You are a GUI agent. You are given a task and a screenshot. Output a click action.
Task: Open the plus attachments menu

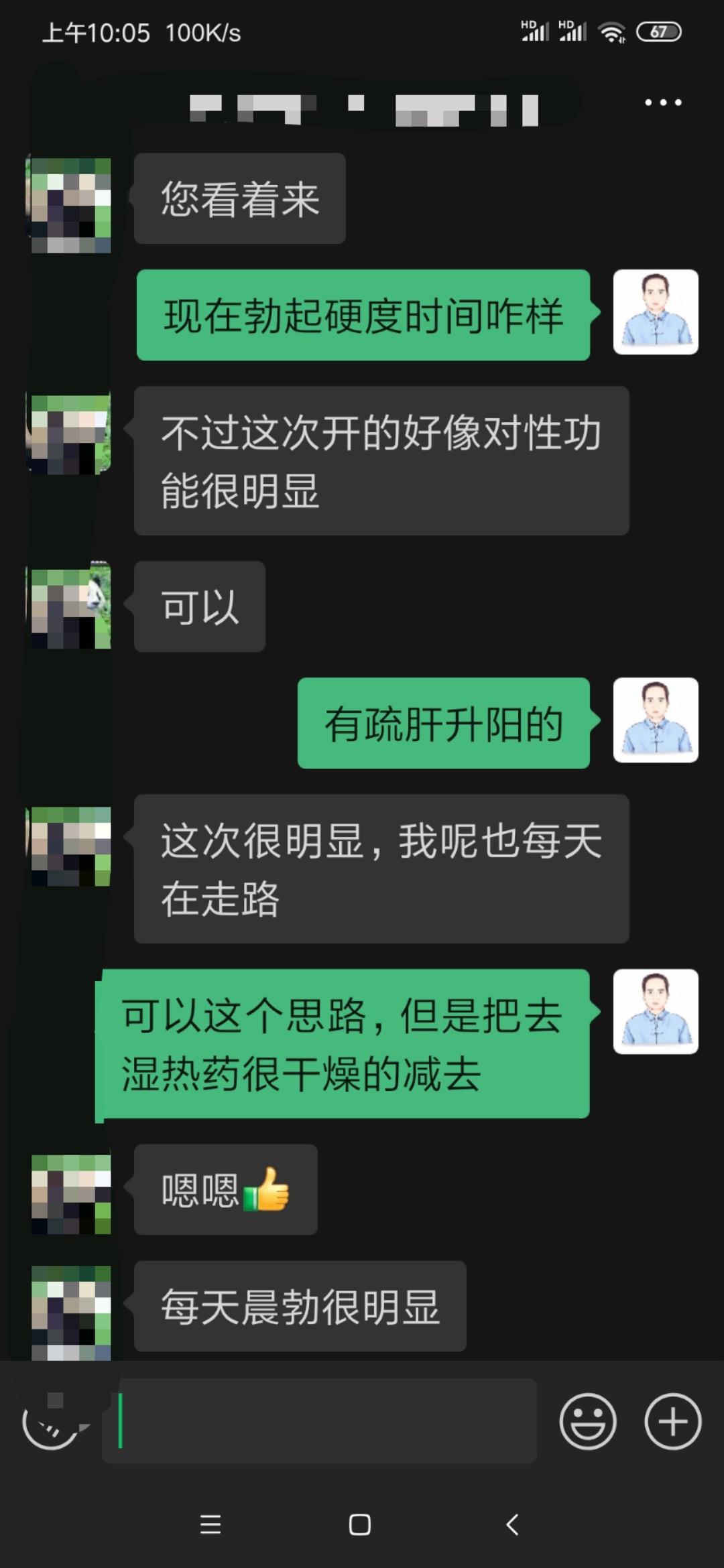coord(672,1421)
